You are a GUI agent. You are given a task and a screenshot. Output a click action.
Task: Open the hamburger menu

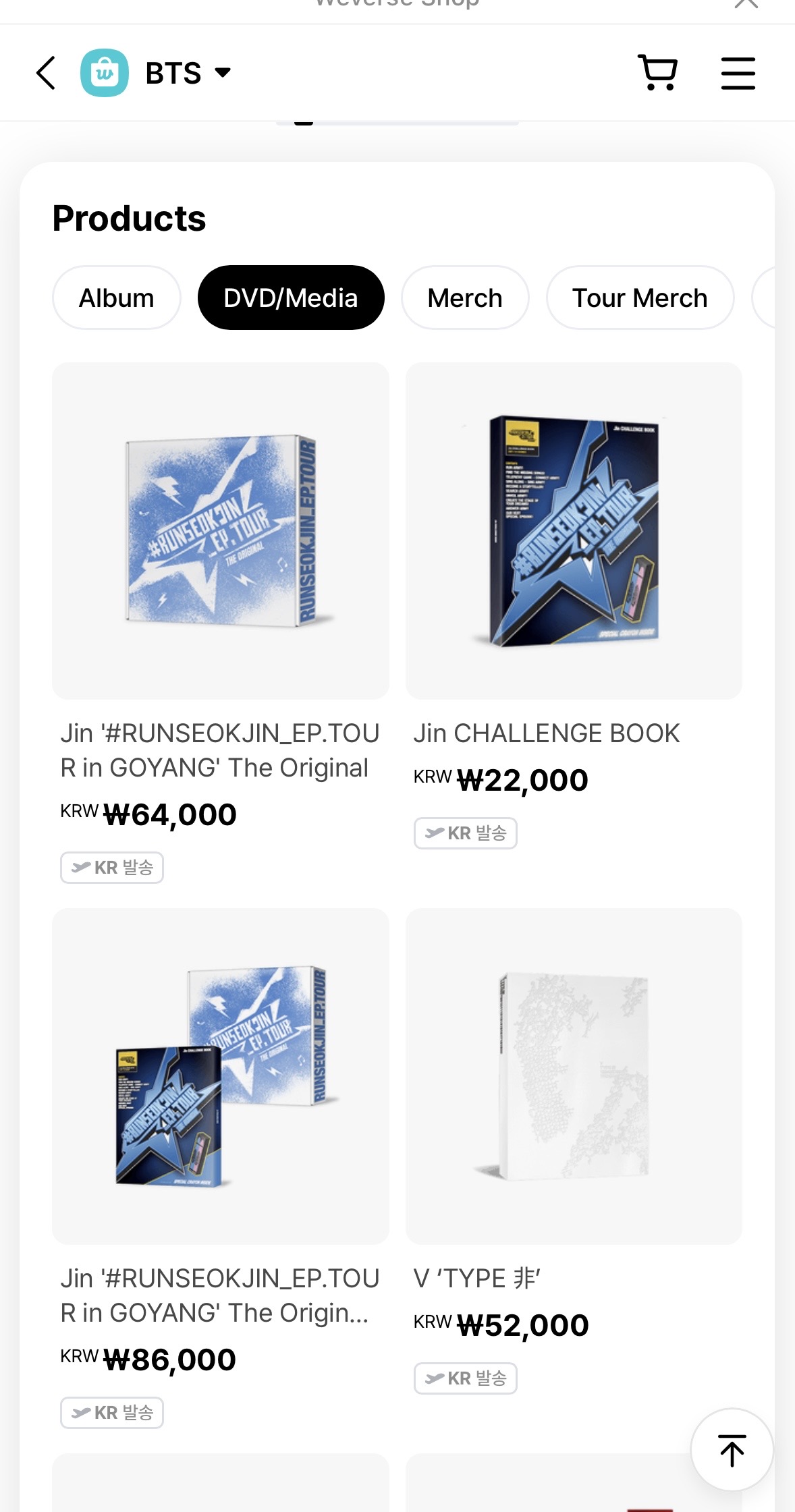click(x=738, y=73)
